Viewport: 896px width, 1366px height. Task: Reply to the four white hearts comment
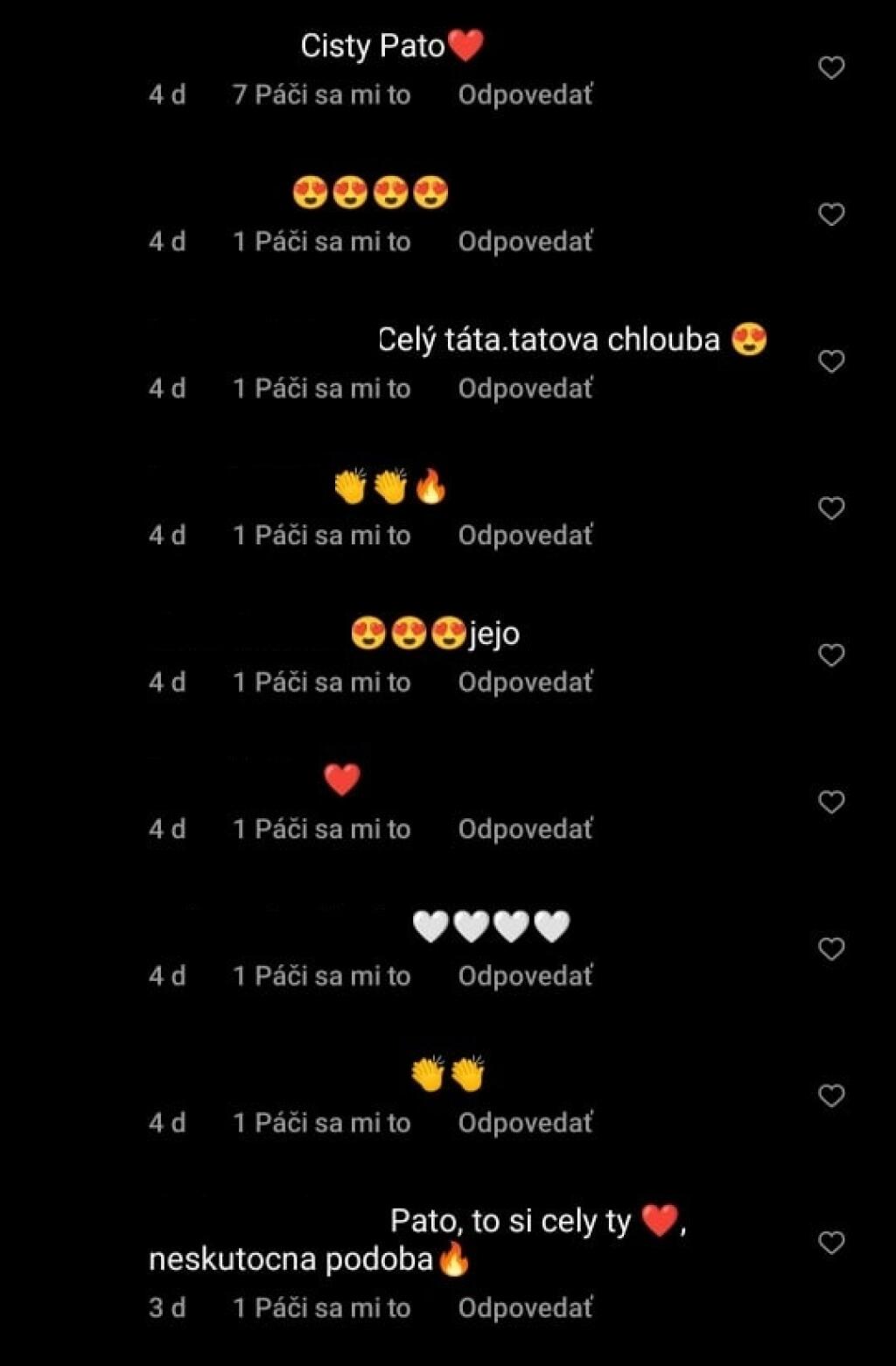[x=525, y=977]
